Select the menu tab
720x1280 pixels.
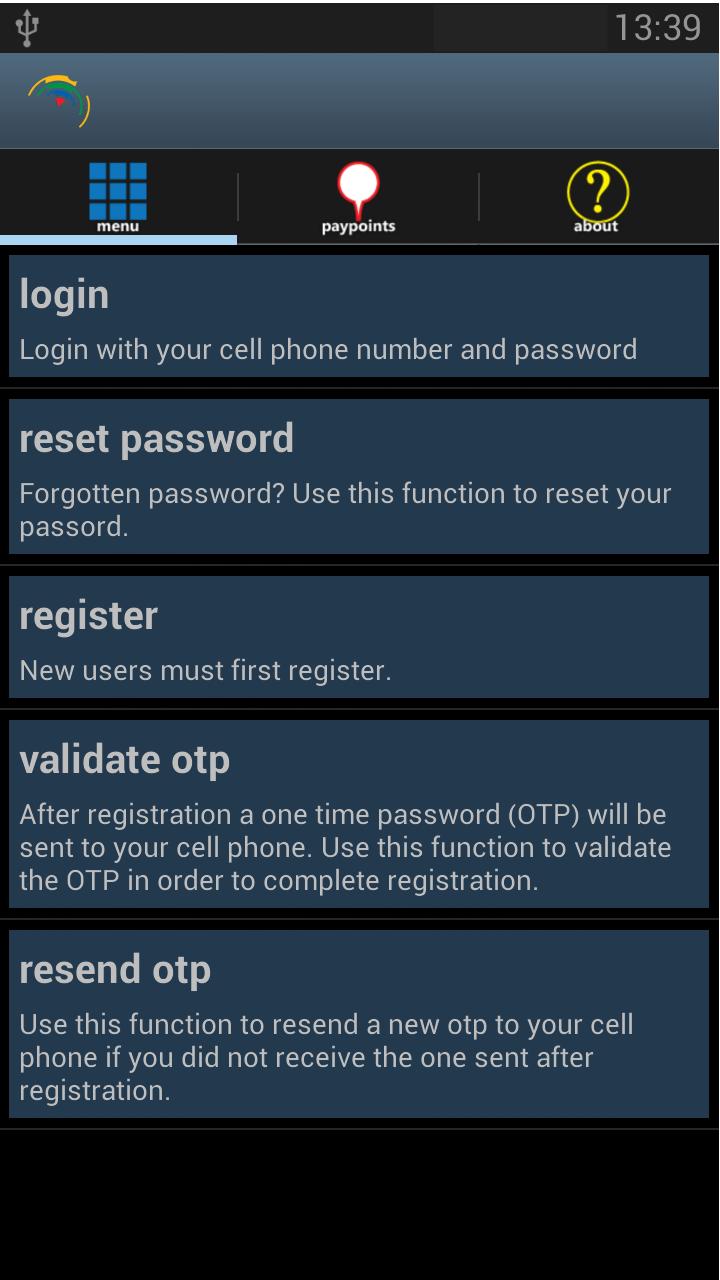(x=117, y=196)
